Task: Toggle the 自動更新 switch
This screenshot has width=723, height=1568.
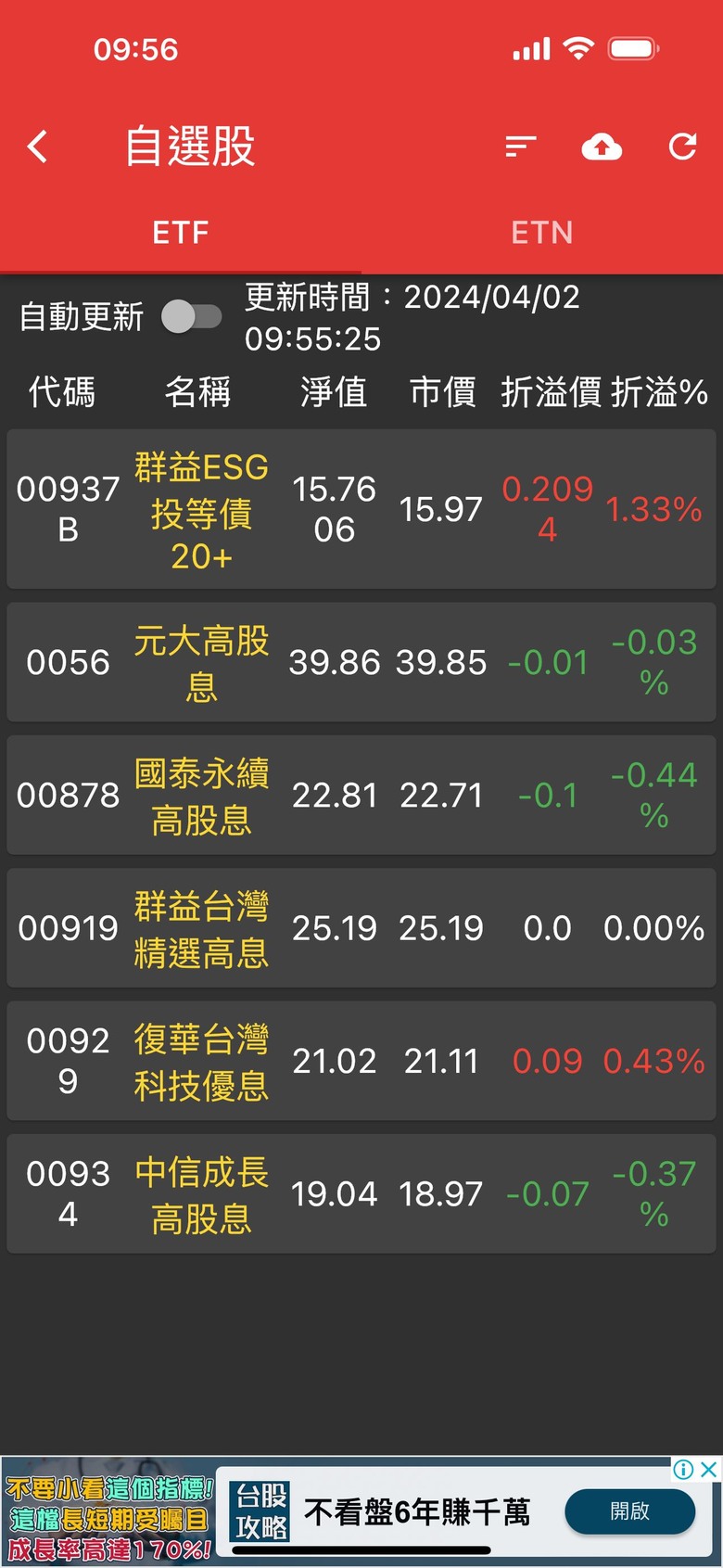Action: tap(191, 317)
